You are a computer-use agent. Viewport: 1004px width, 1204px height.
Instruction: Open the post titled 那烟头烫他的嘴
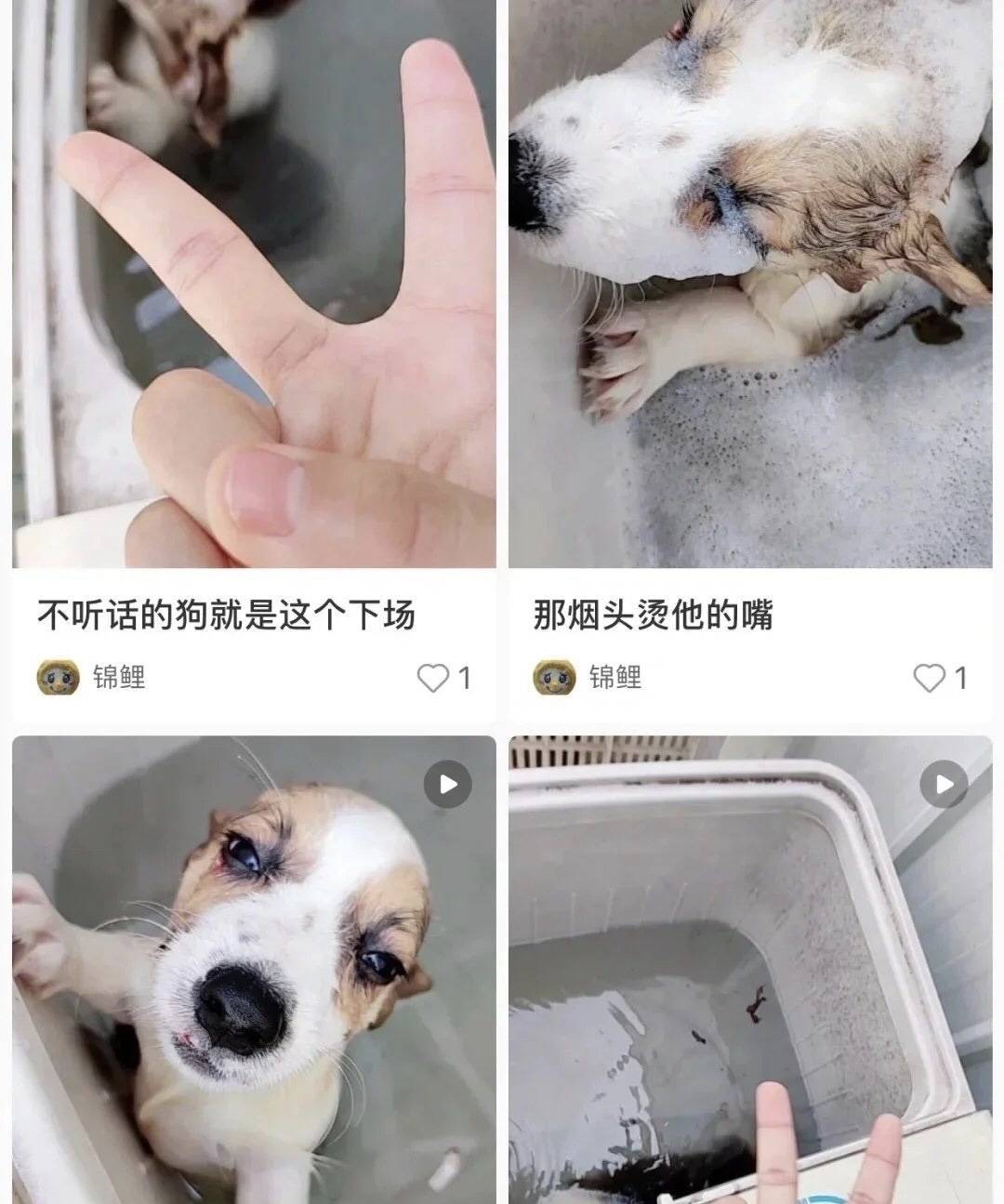pos(653,615)
